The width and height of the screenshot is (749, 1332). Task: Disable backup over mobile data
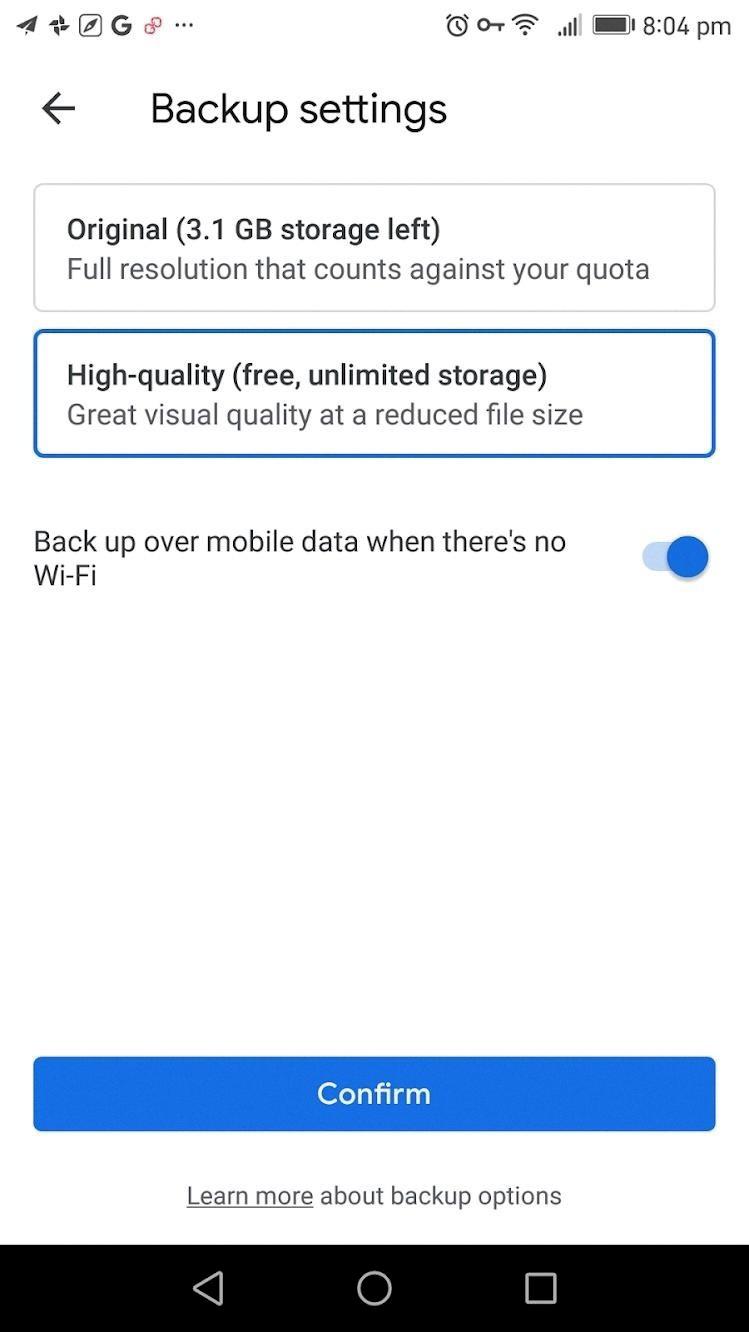[x=675, y=557]
